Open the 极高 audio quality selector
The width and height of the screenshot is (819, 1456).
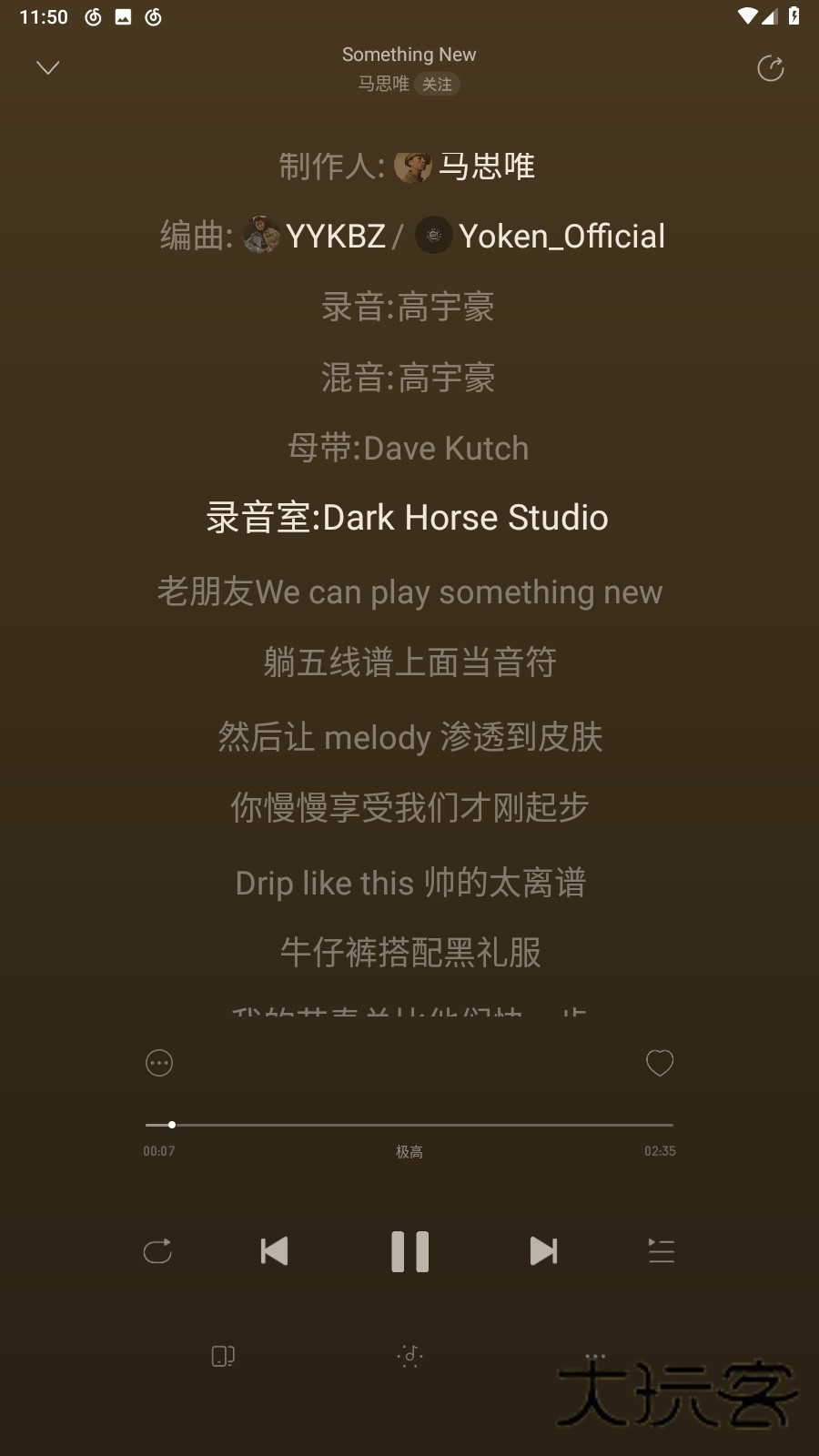409,1150
